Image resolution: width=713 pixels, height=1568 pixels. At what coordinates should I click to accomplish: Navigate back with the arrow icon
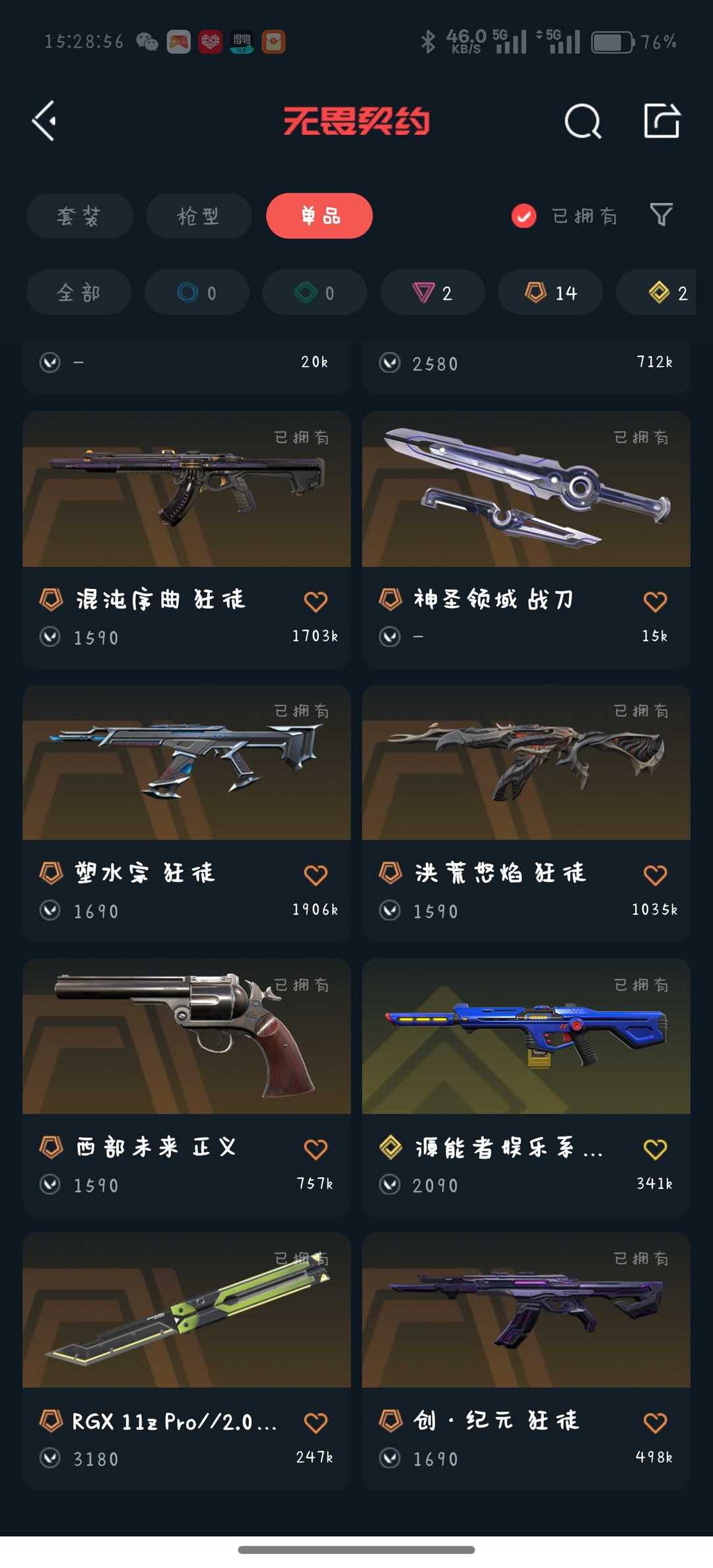coord(44,121)
